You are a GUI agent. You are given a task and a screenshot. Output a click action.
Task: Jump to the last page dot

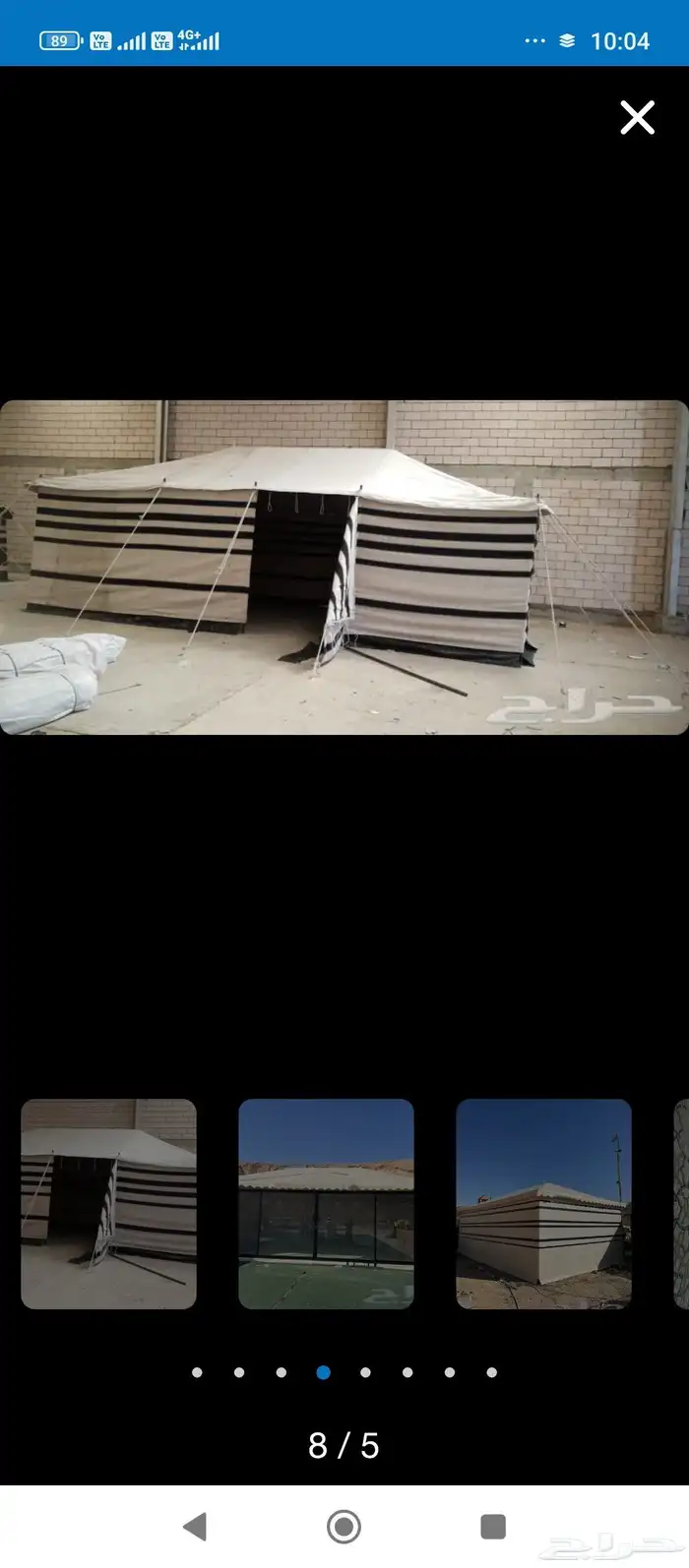[x=491, y=1372]
